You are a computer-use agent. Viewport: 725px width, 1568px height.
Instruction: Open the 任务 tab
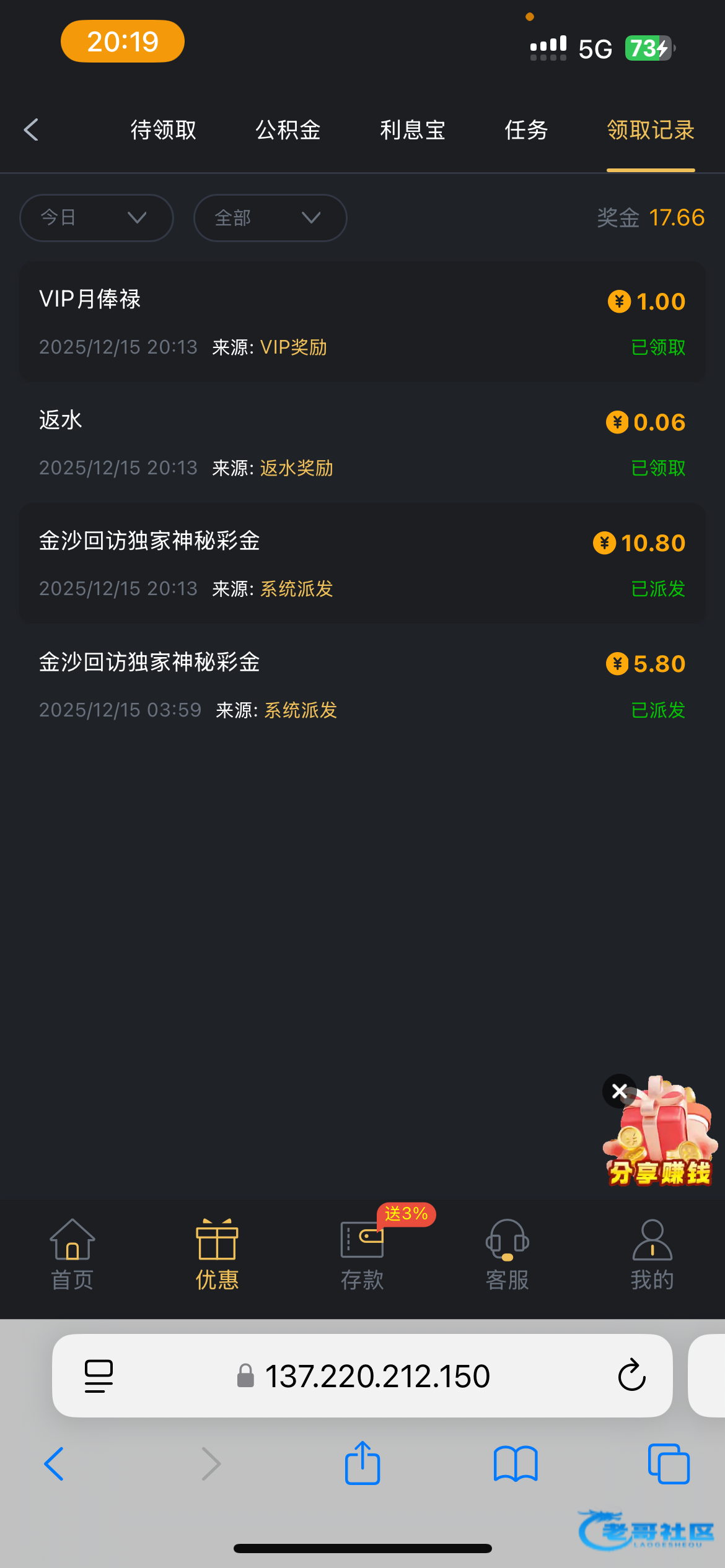point(526,130)
